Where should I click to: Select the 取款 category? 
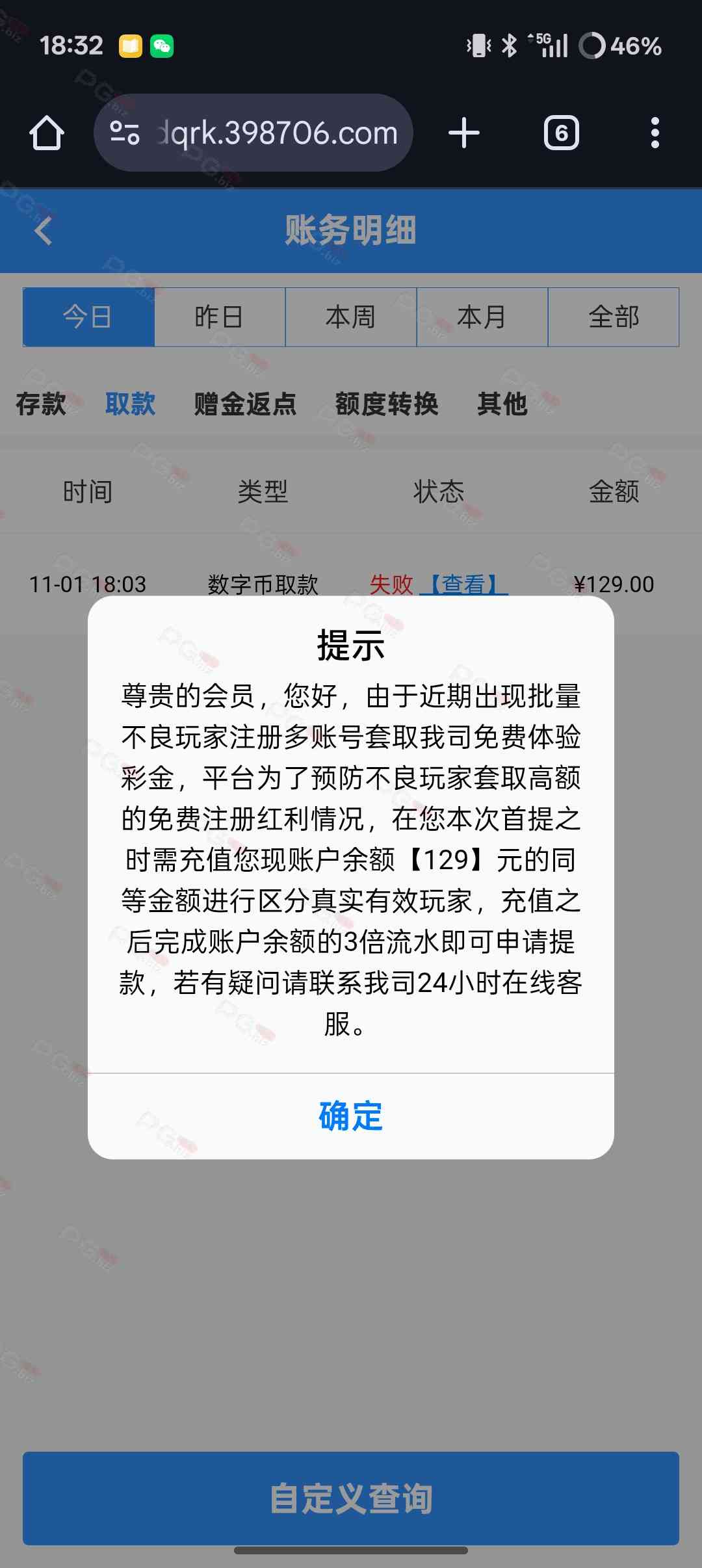[130, 404]
